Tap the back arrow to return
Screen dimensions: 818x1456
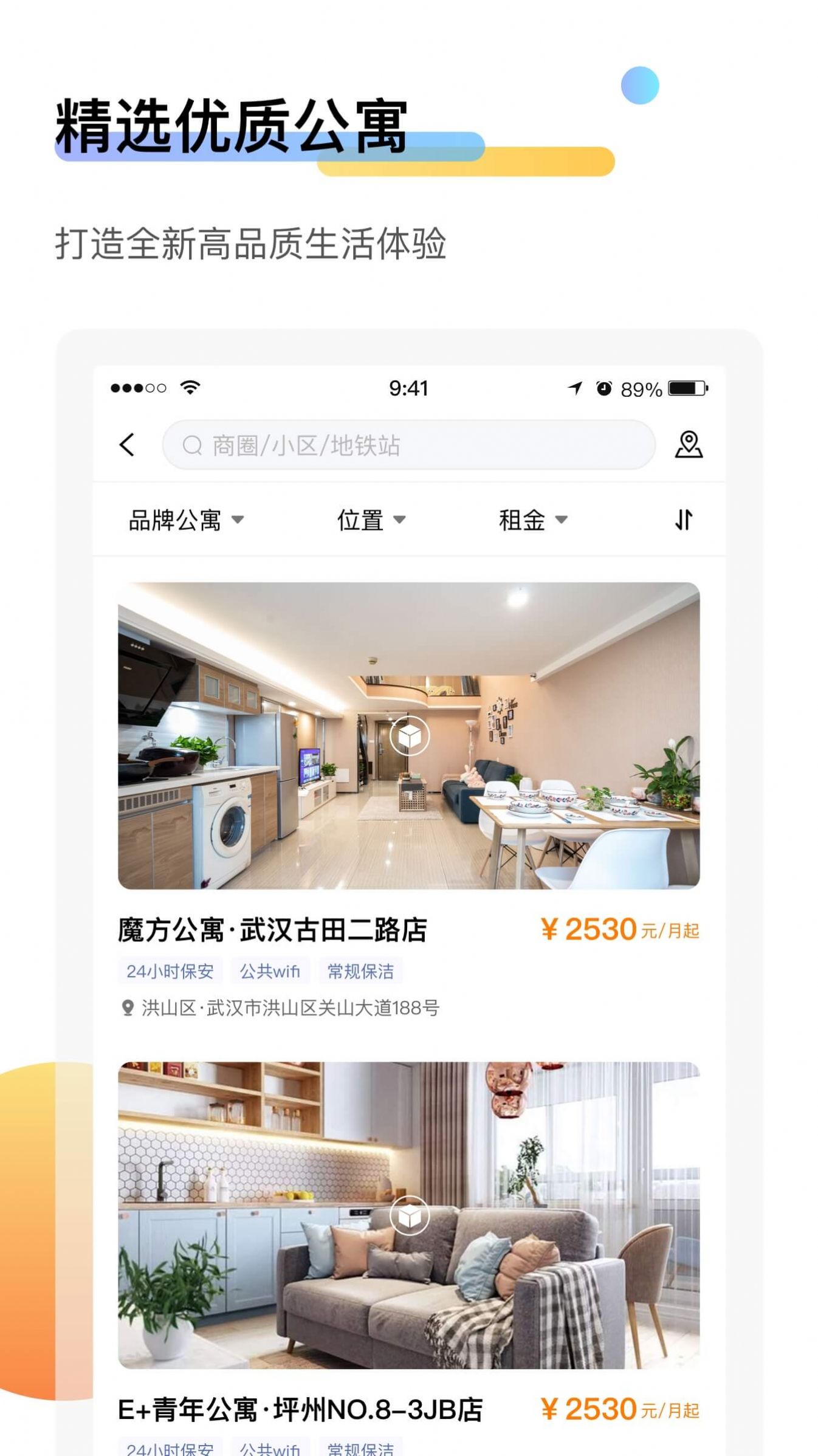128,445
